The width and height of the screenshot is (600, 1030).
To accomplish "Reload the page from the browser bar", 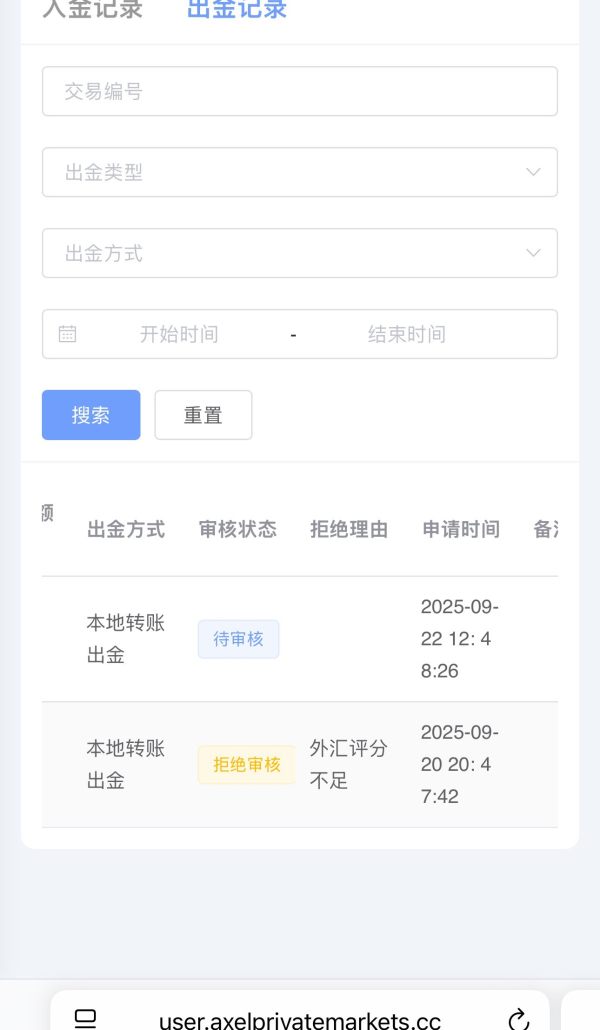I will pos(519,1019).
